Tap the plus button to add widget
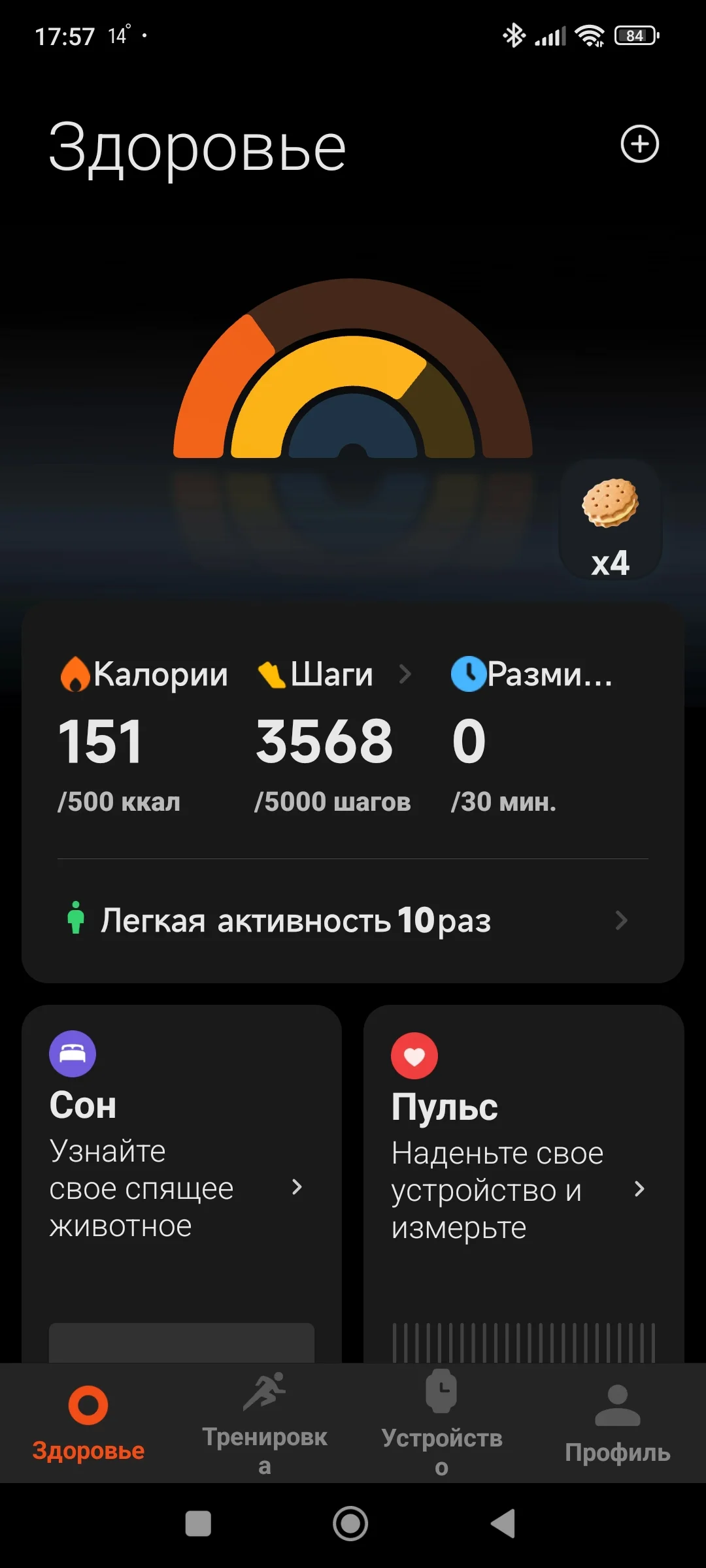The width and height of the screenshot is (706, 1568). coord(639,145)
